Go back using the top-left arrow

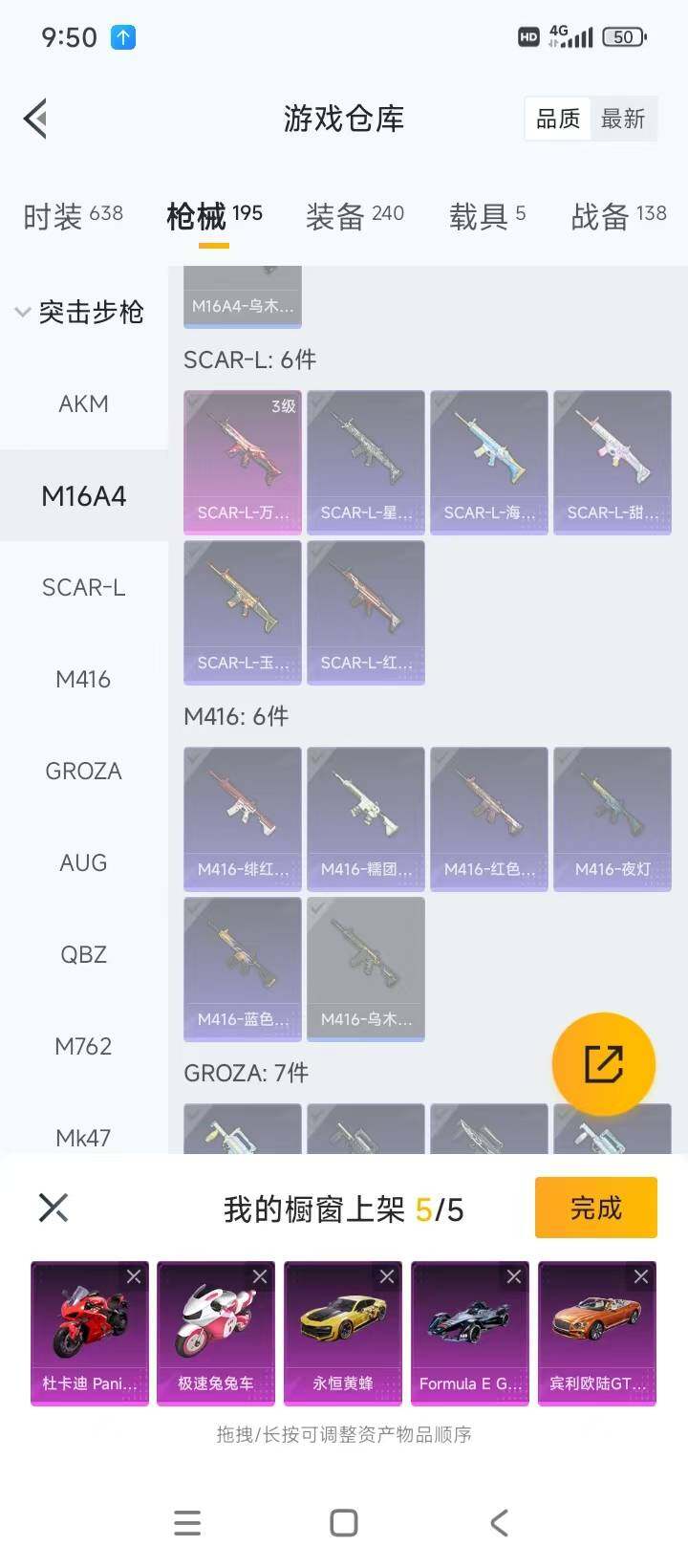pyautogui.click(x=36, y=120)
